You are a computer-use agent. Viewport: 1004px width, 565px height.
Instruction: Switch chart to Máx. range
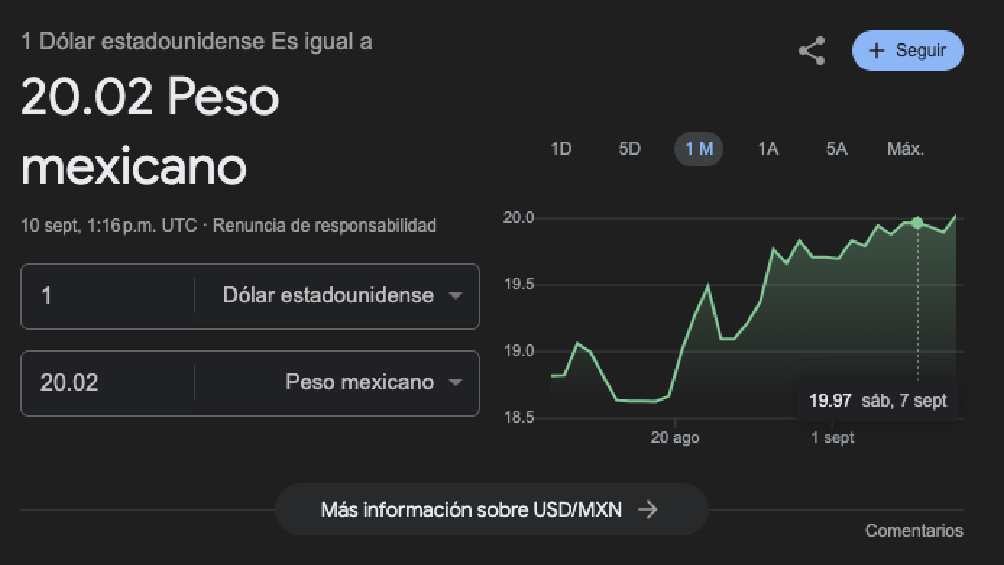905,149
